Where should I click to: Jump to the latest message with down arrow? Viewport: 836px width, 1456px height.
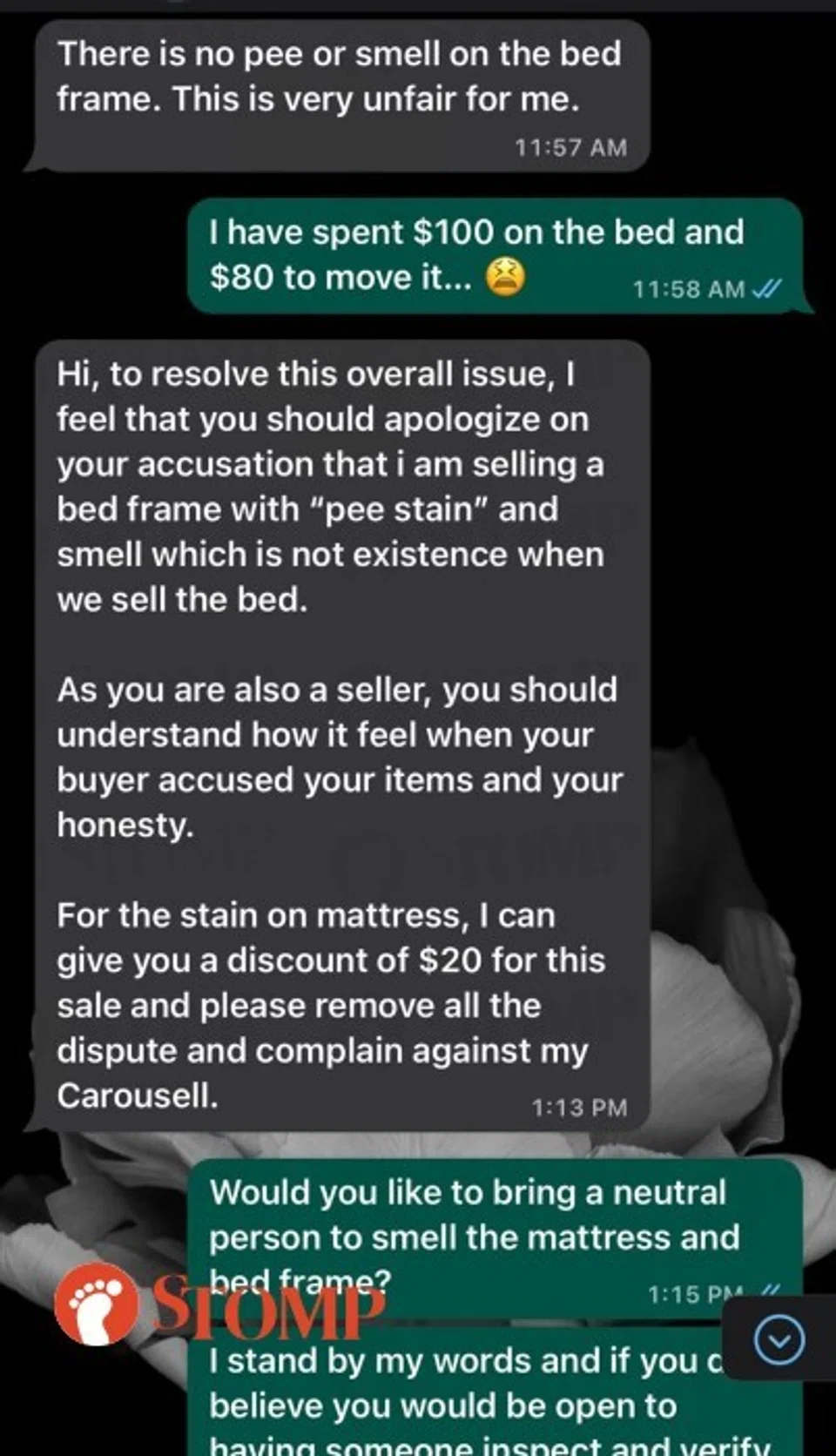pos(779,1339)
